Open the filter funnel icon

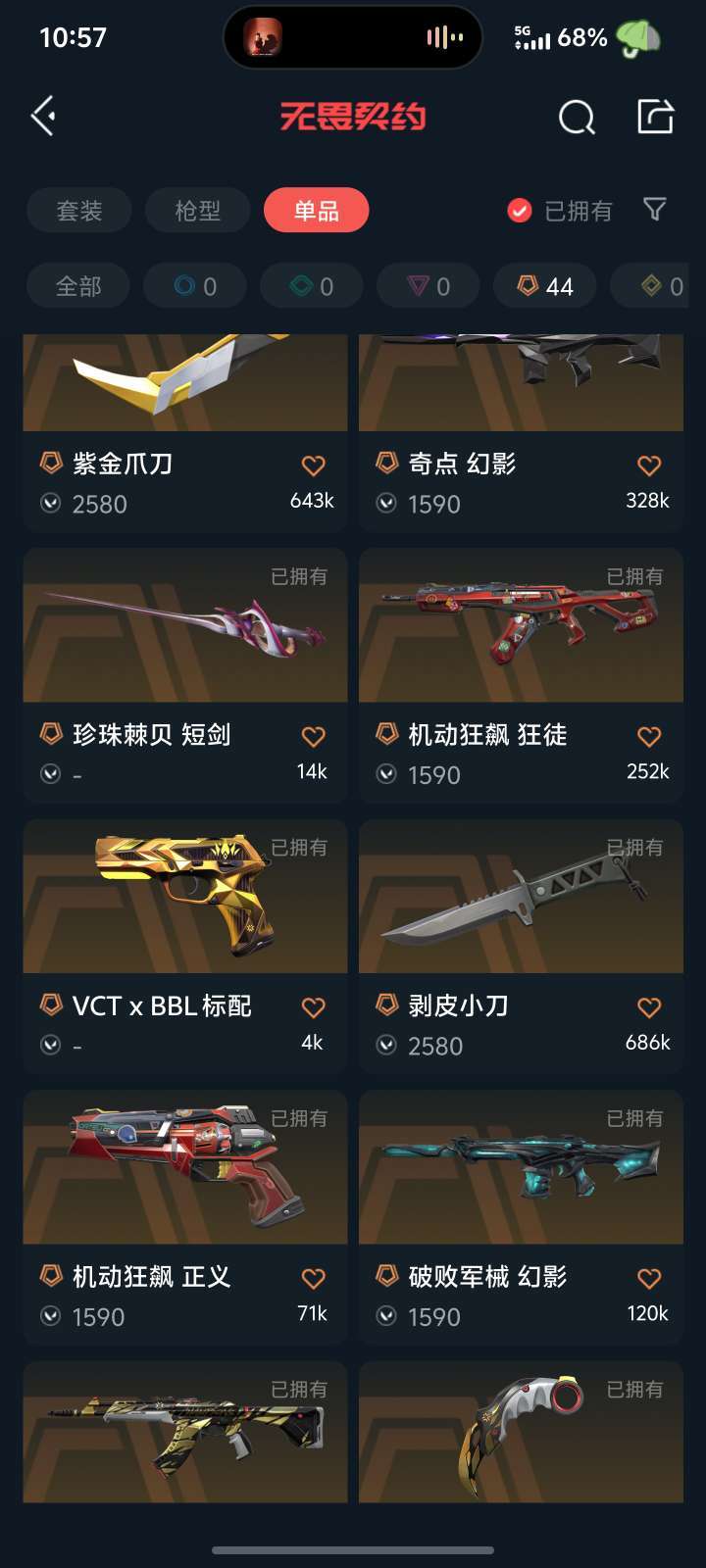(x=654, y=209)
